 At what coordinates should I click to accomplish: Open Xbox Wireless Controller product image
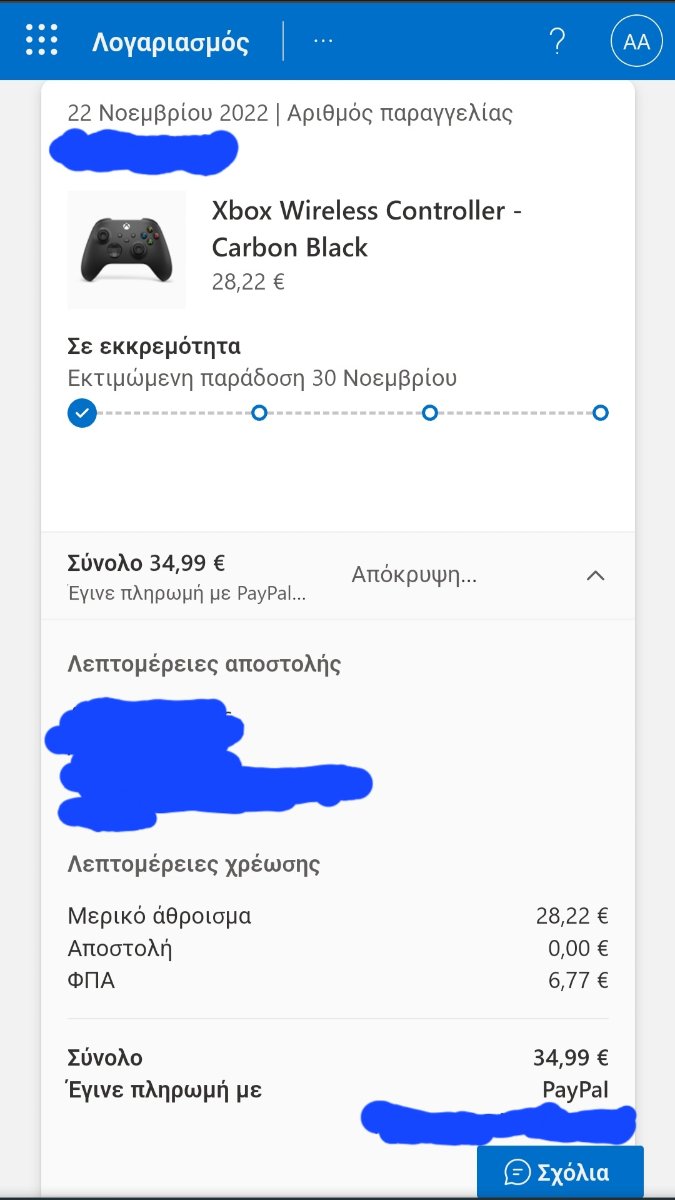tap(126, 249)
